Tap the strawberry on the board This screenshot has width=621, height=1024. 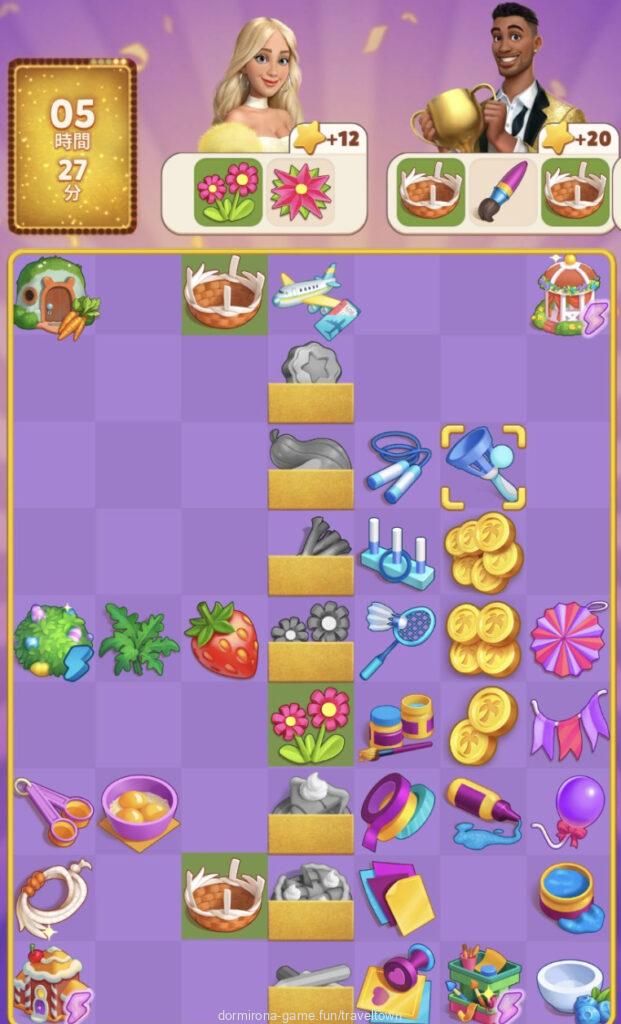224,640
